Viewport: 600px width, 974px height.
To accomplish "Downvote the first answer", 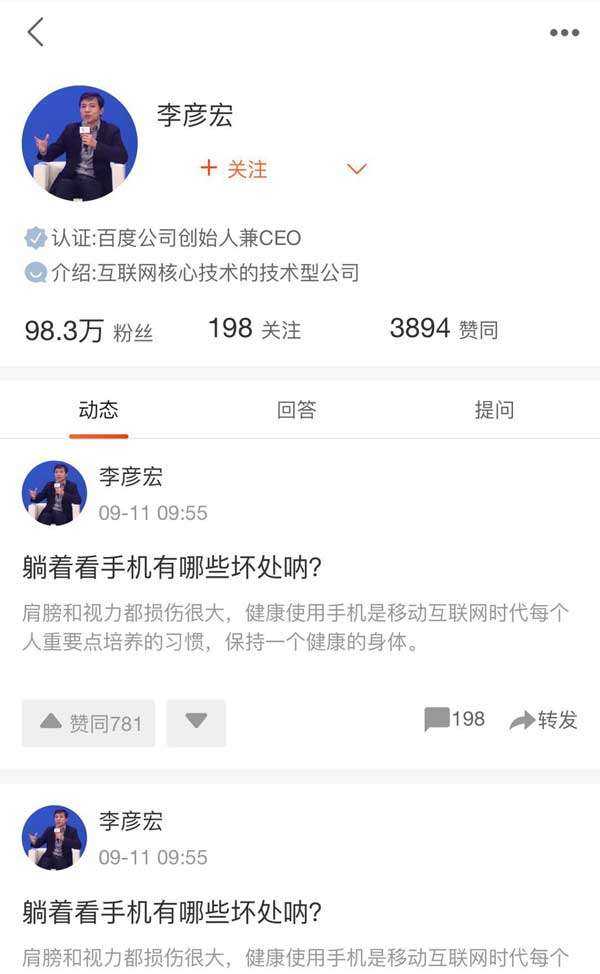I will pyautogui.click(x=196, y=722).
